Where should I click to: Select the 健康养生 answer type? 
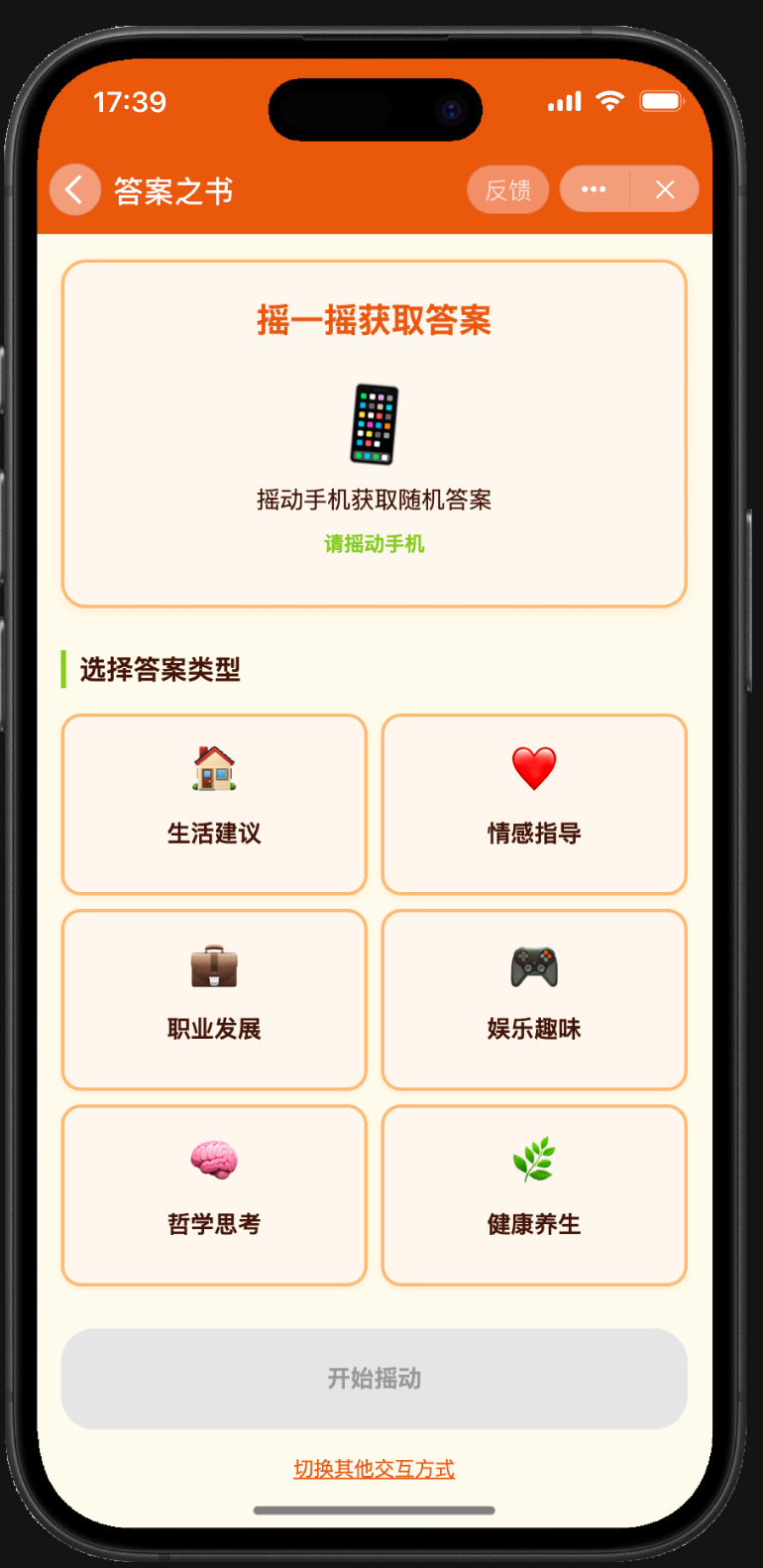pyautogui.click(x=534, y=1194)
